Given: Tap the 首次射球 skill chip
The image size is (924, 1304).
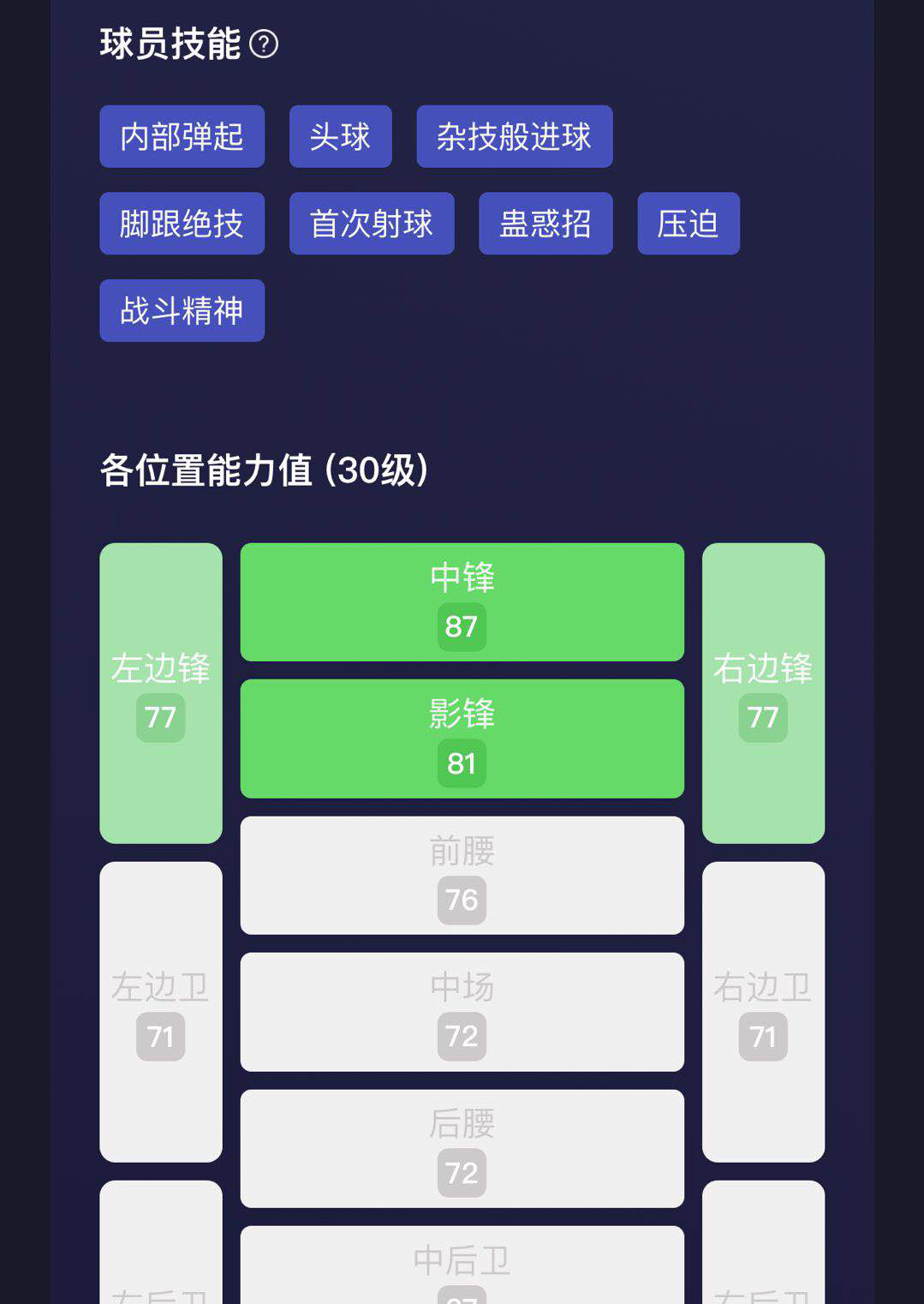Looking at the screenshot, I should (371, 224).
